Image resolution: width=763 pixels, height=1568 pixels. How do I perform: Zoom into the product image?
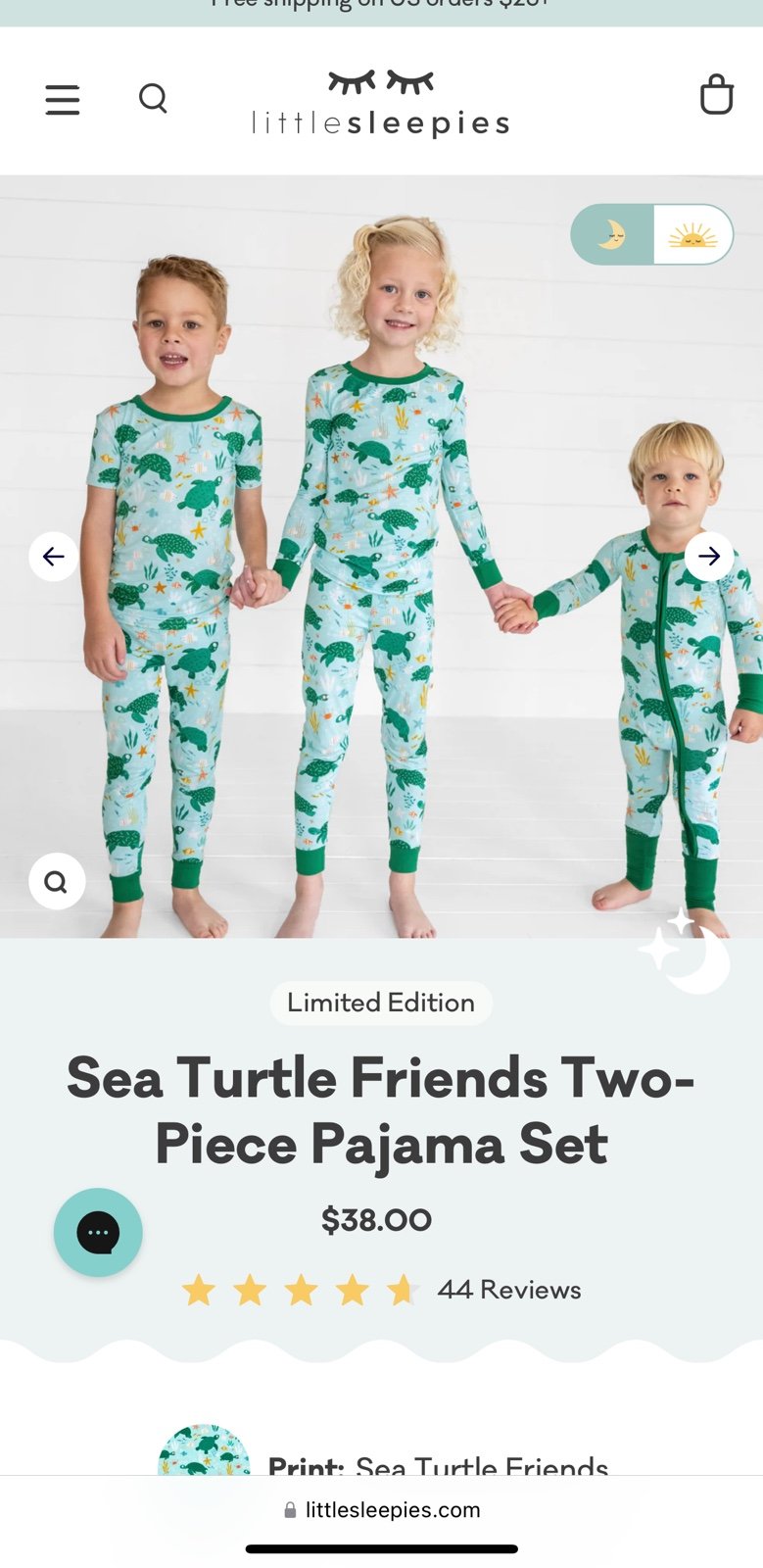(57, 881)
